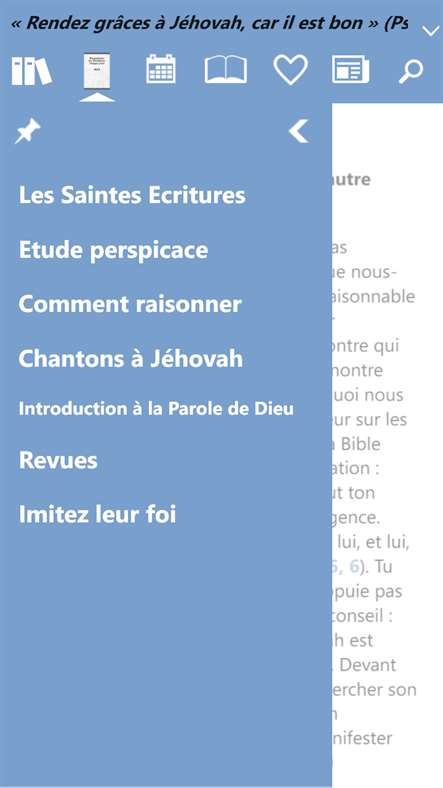
Task: Open favorites heart icon
Action: coord(290,69)
